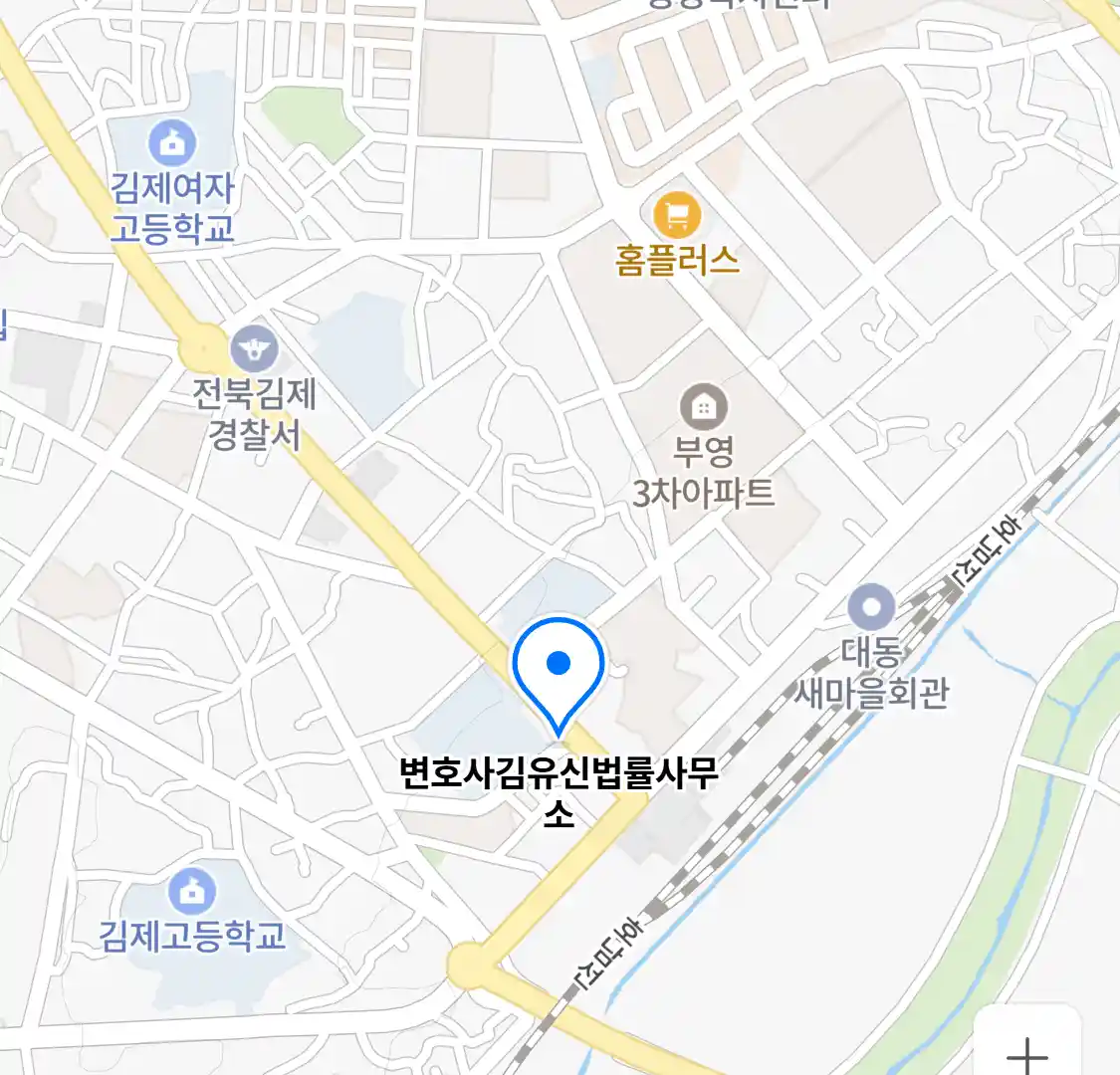Select the 김제고등학교 school marker
Screen dimensions: 1120x1075
[x=192, y=892]
